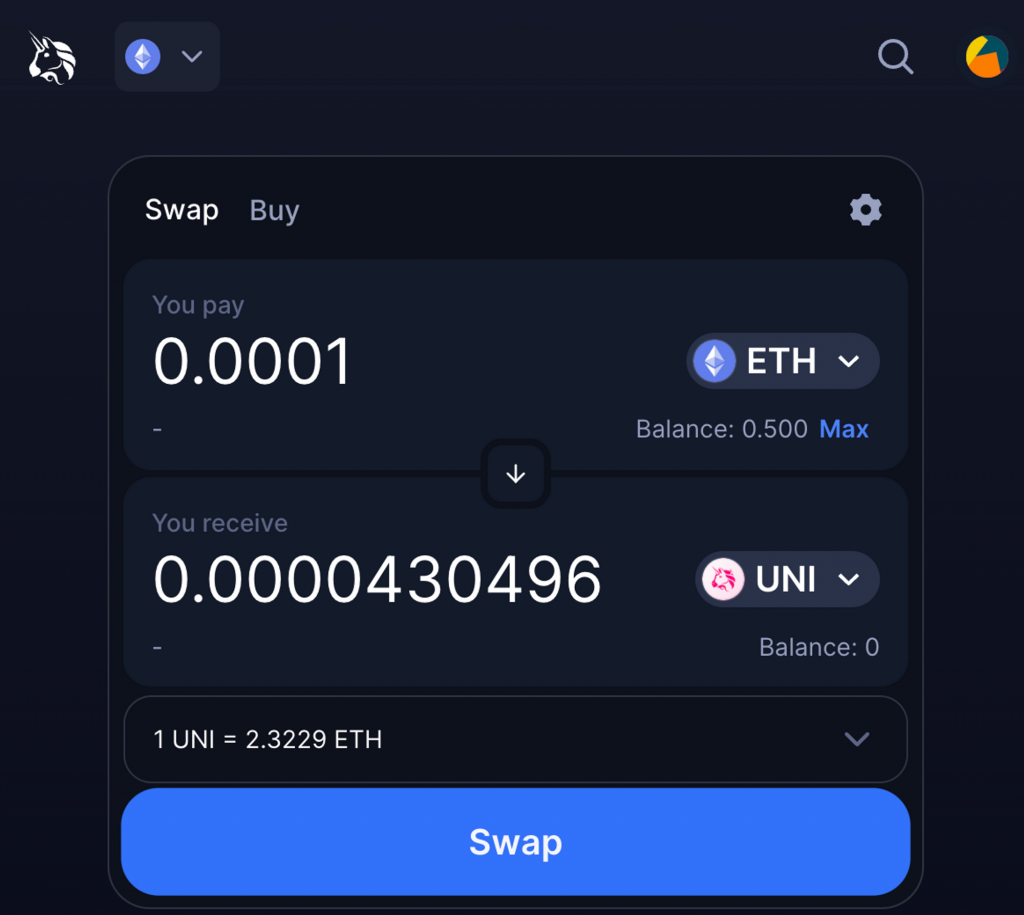Flip tokens with the arrow button

[516, 474]
